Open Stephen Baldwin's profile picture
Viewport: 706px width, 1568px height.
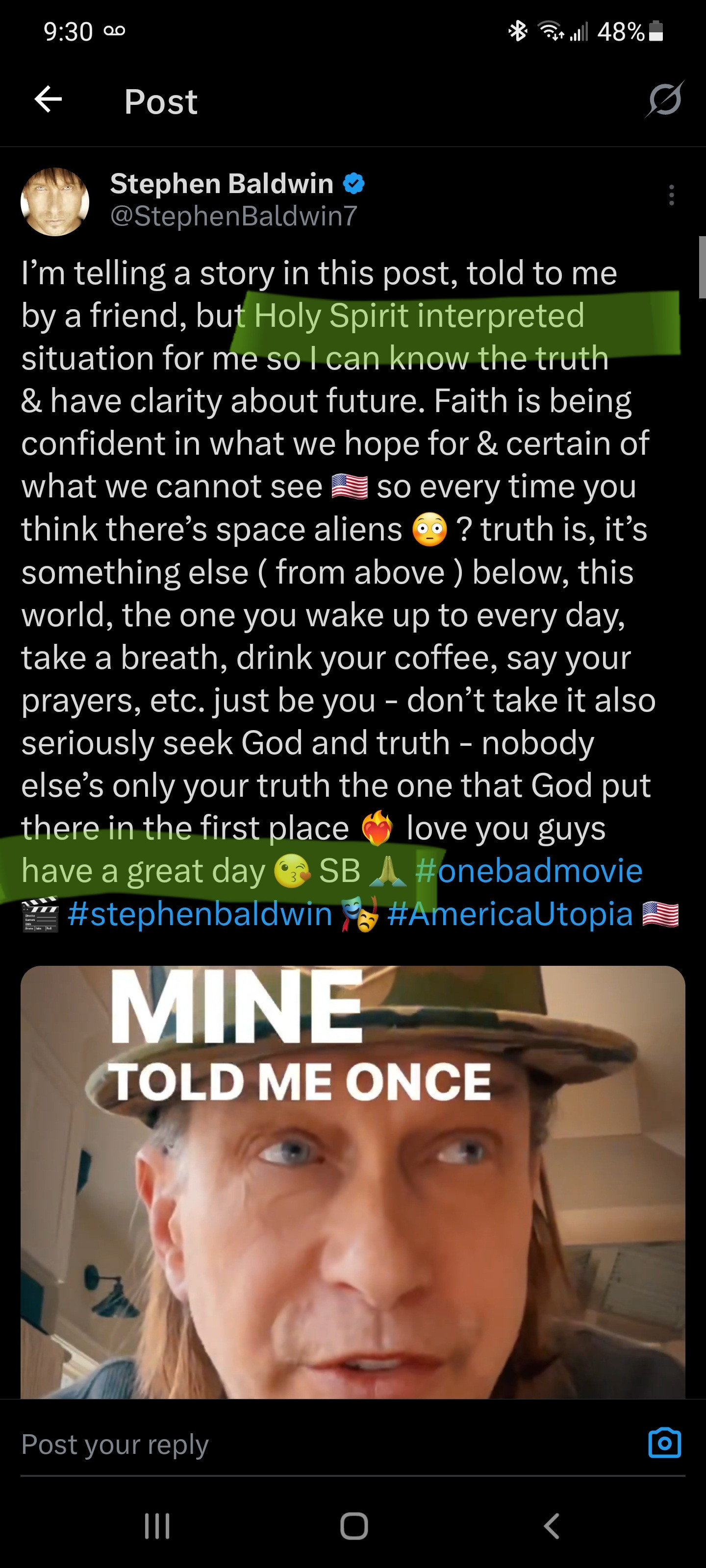55,201
